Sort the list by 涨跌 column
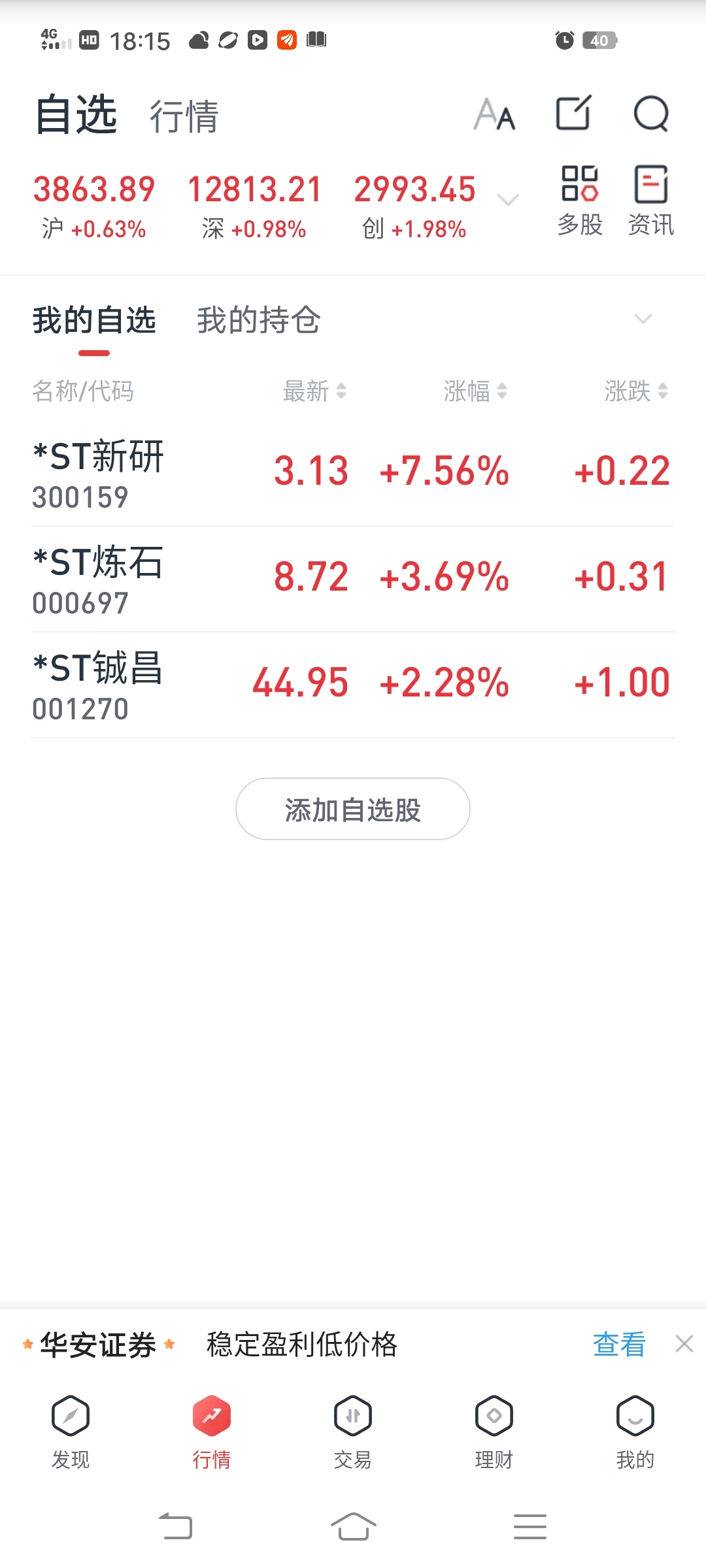This screenshot has height=1568, width=706. [x=636, y=391]
